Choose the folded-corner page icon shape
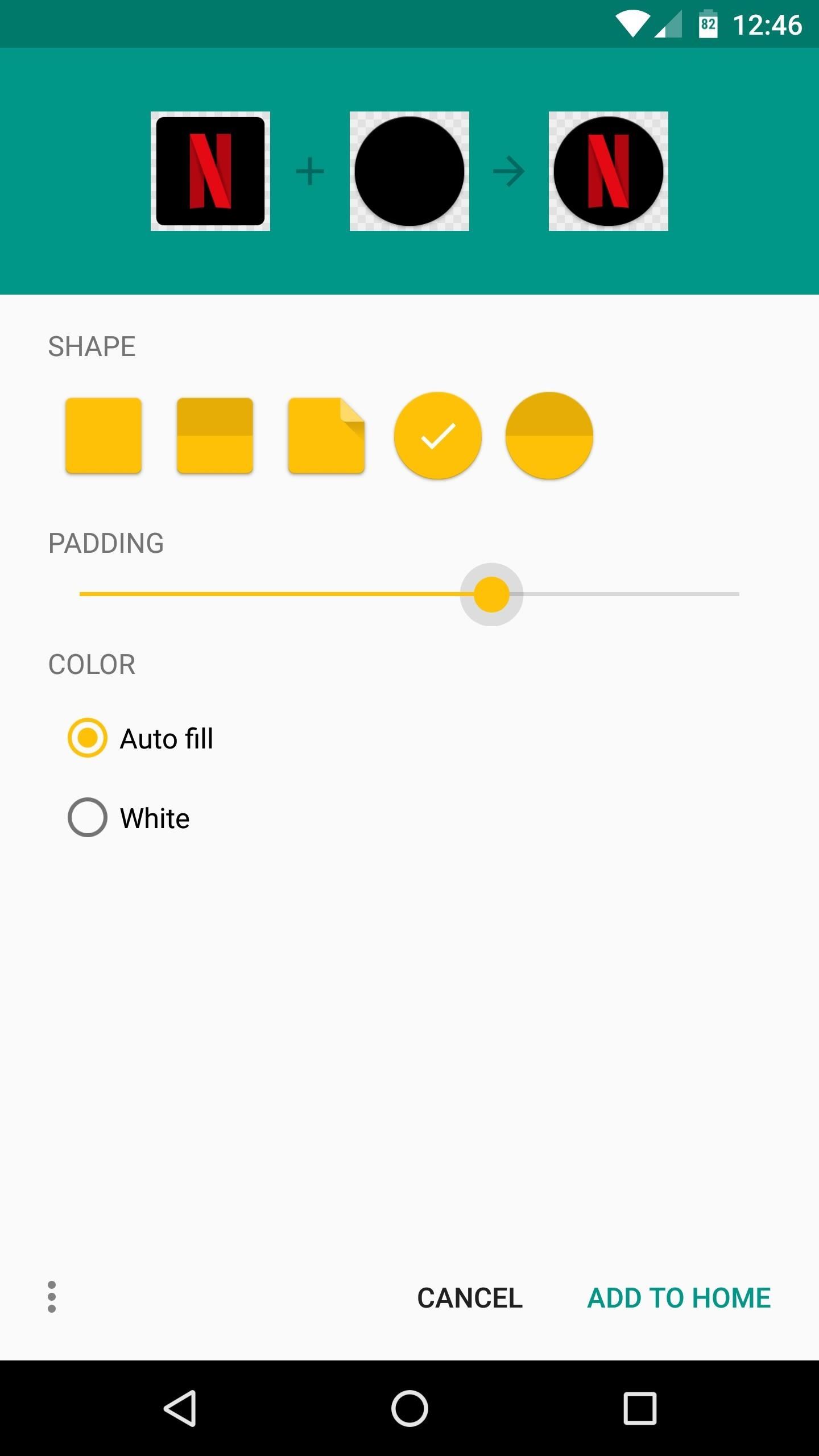Viewport: 819px width, 1456px height. coord(326,436)
